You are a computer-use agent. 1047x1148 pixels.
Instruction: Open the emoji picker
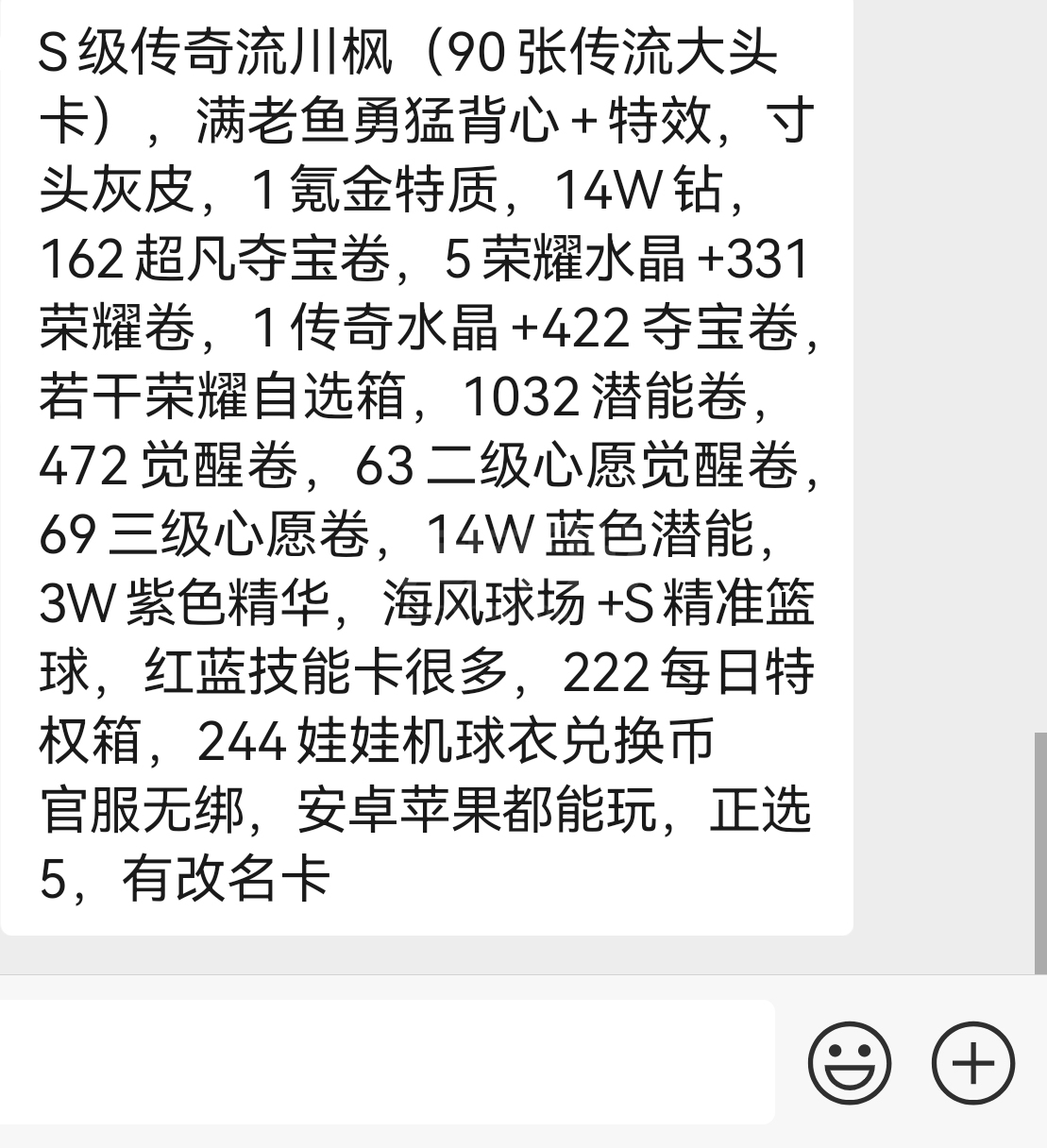tap(849, 1063)
